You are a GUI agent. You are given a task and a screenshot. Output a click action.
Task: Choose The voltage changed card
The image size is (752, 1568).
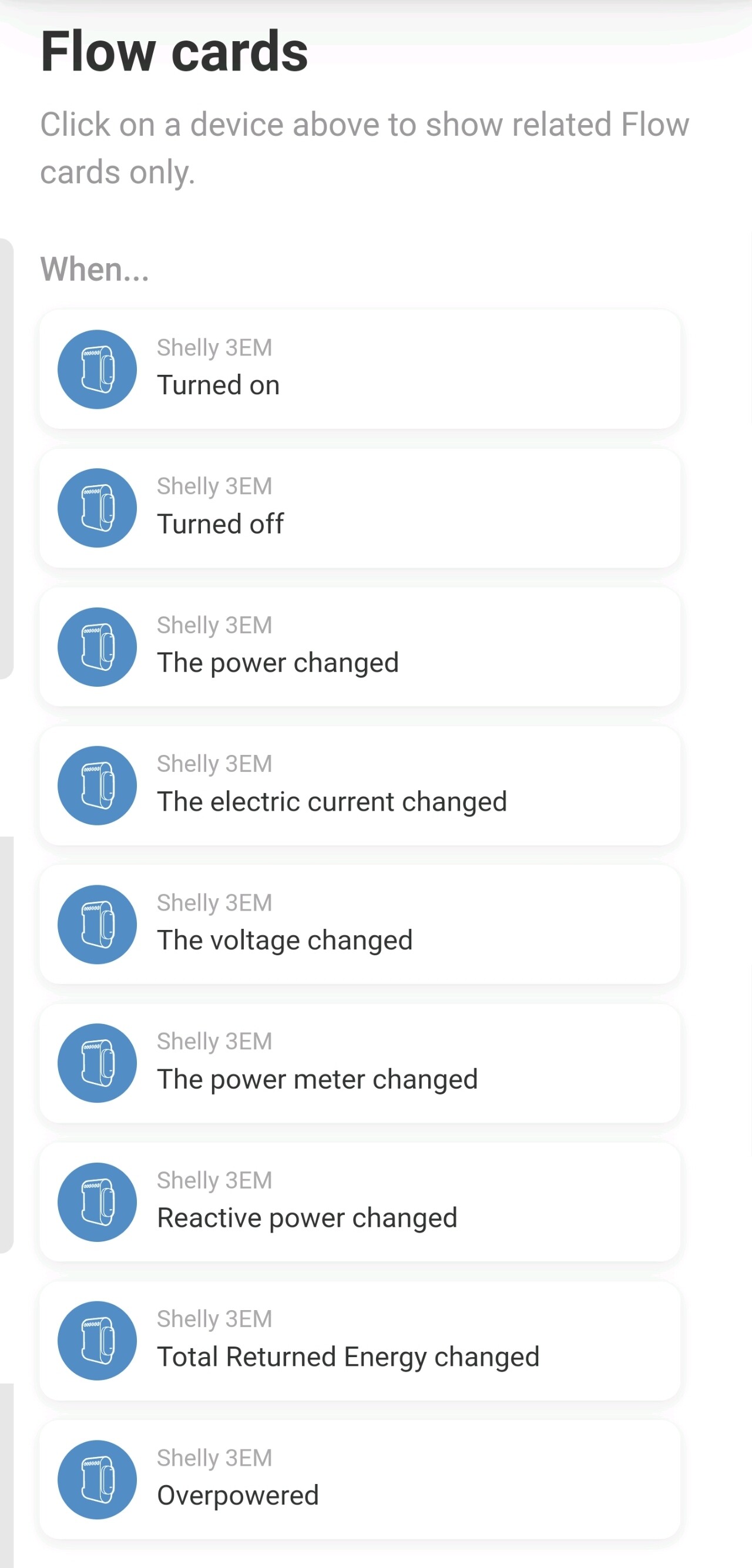359,925
